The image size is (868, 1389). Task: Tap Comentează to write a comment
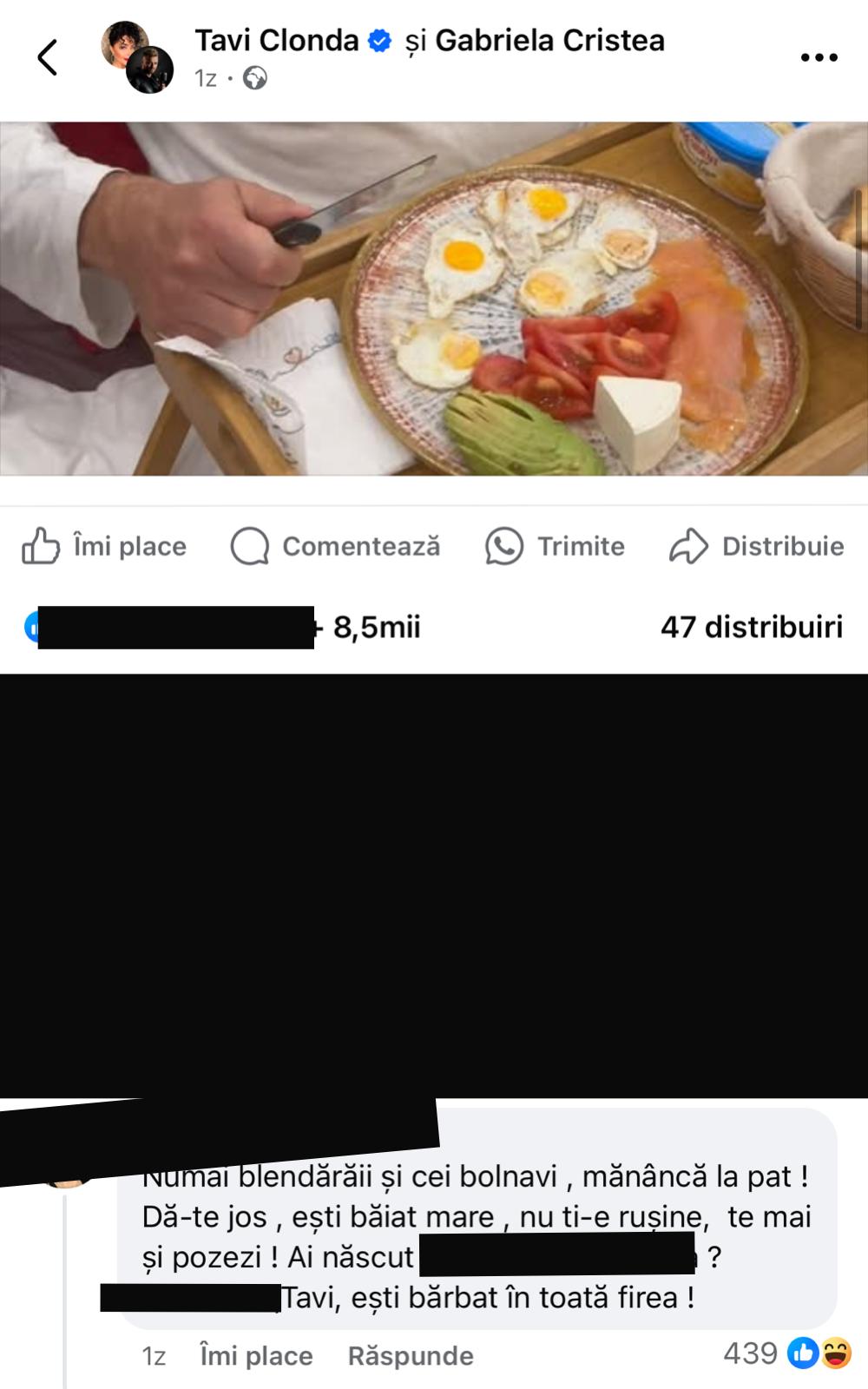pos(336,546)
